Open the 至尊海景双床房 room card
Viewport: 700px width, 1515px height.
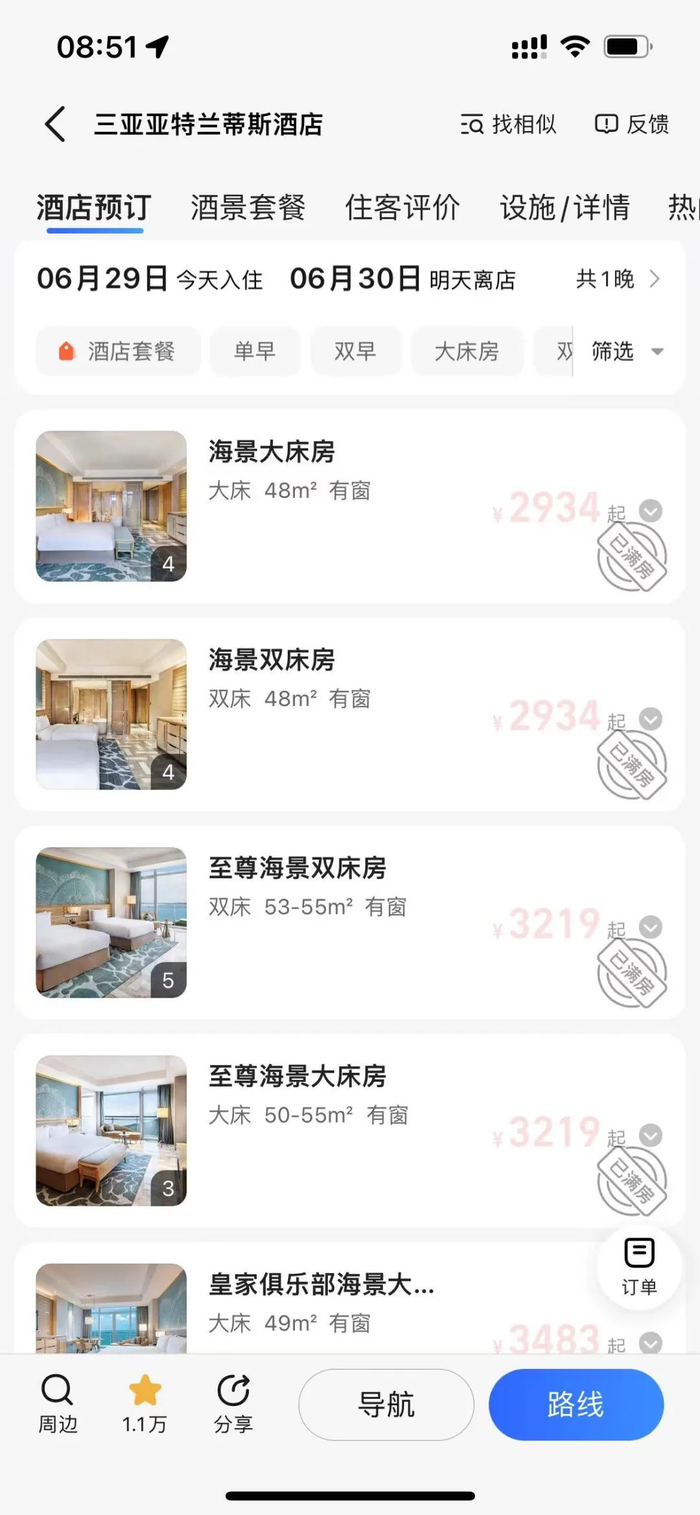pyautogui.click(x=296, y=868)
